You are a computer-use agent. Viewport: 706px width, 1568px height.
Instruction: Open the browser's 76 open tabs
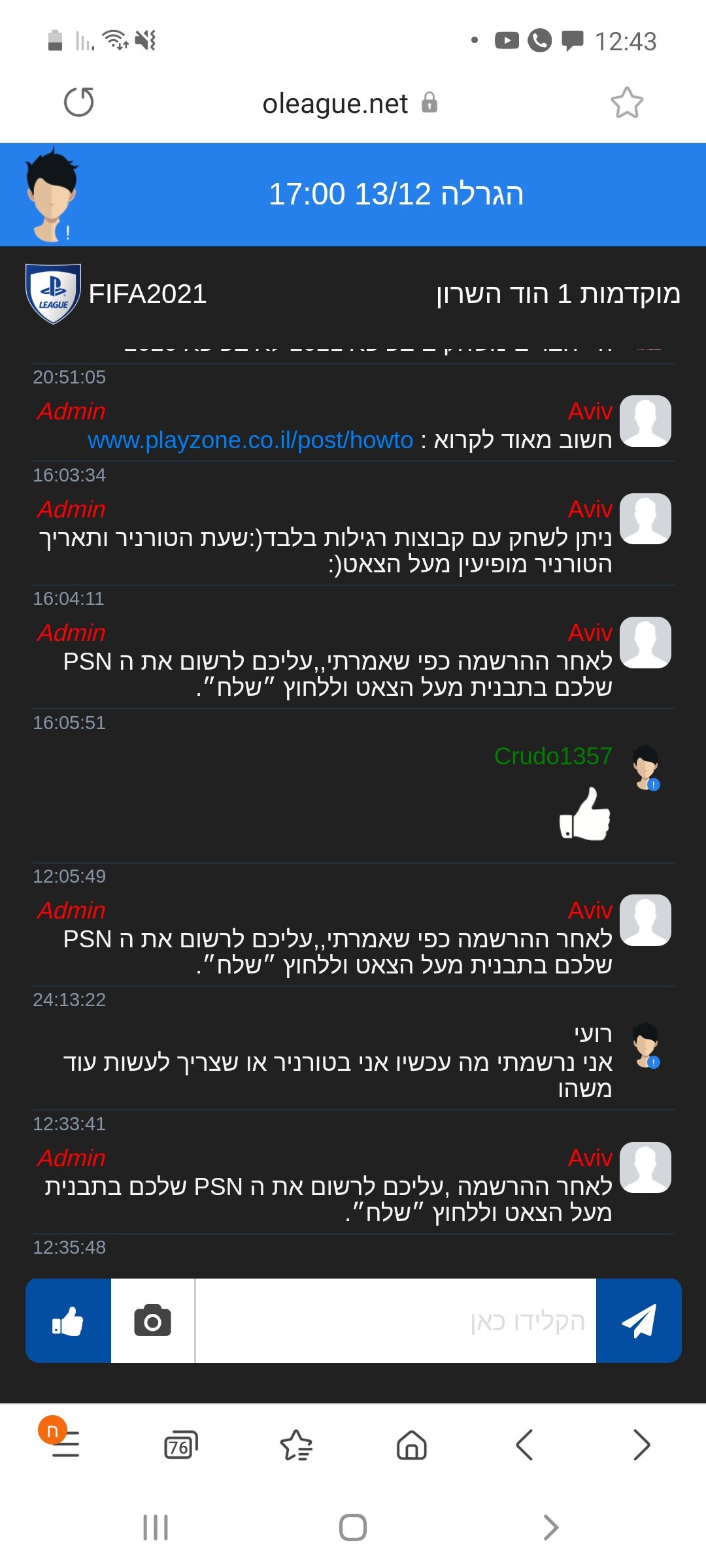click(180, 1445)
